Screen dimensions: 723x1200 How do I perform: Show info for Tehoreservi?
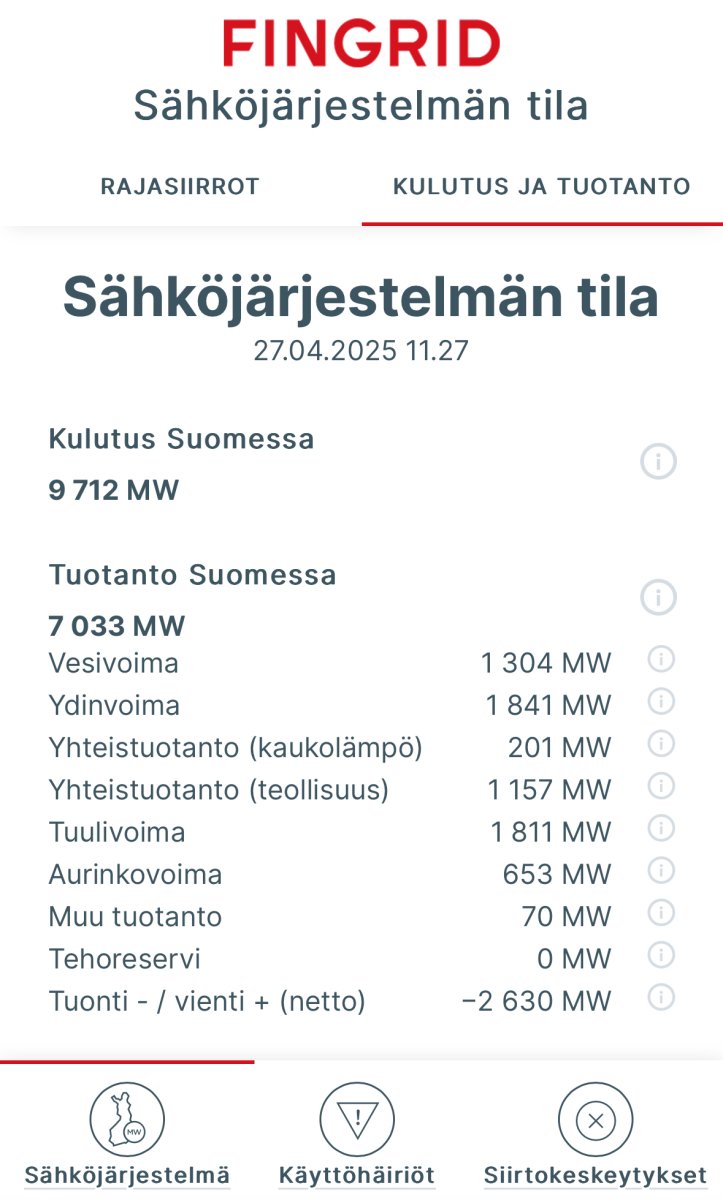tap(661, 956)
